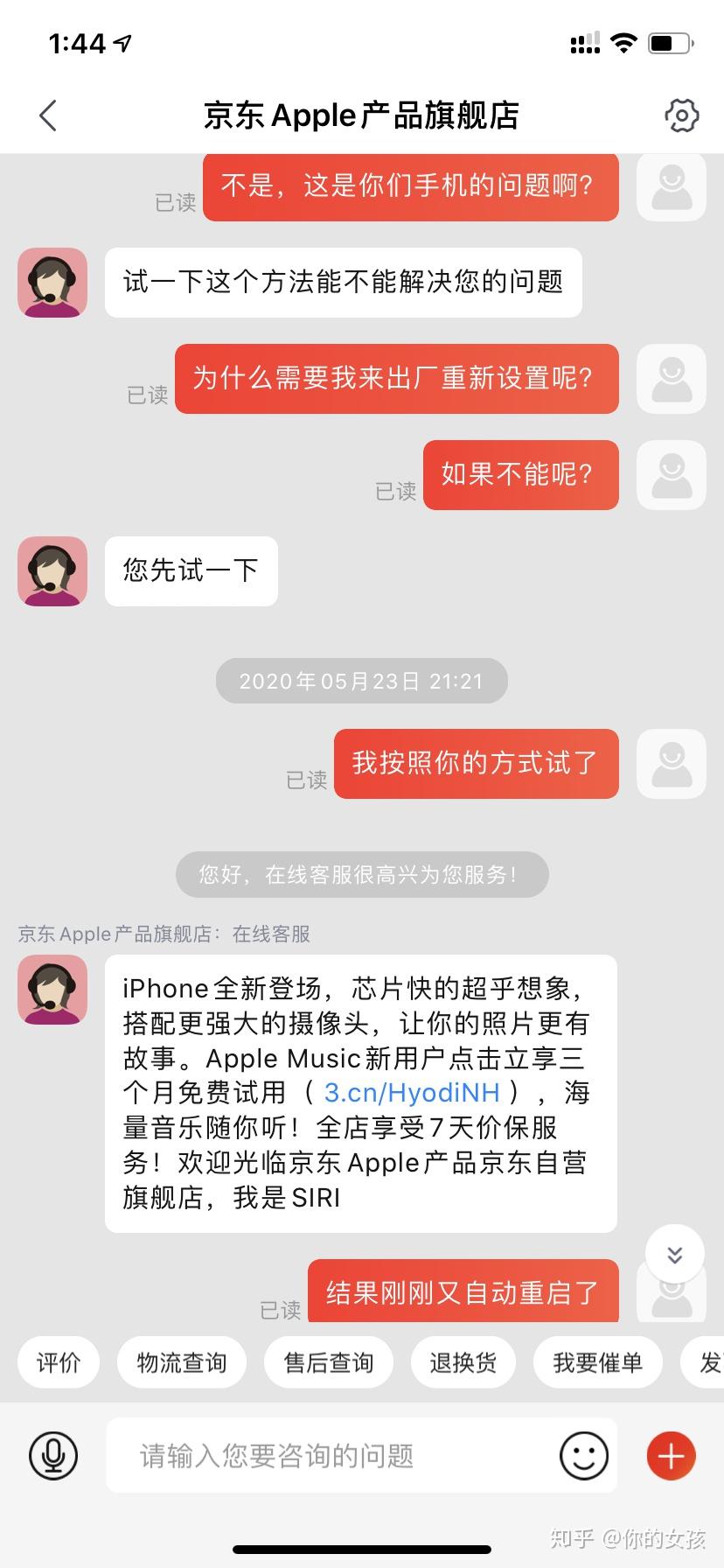Jump to latest messages with down arrows
The height and width of the screenshot is (1568, 724).
coord(674,1256)
